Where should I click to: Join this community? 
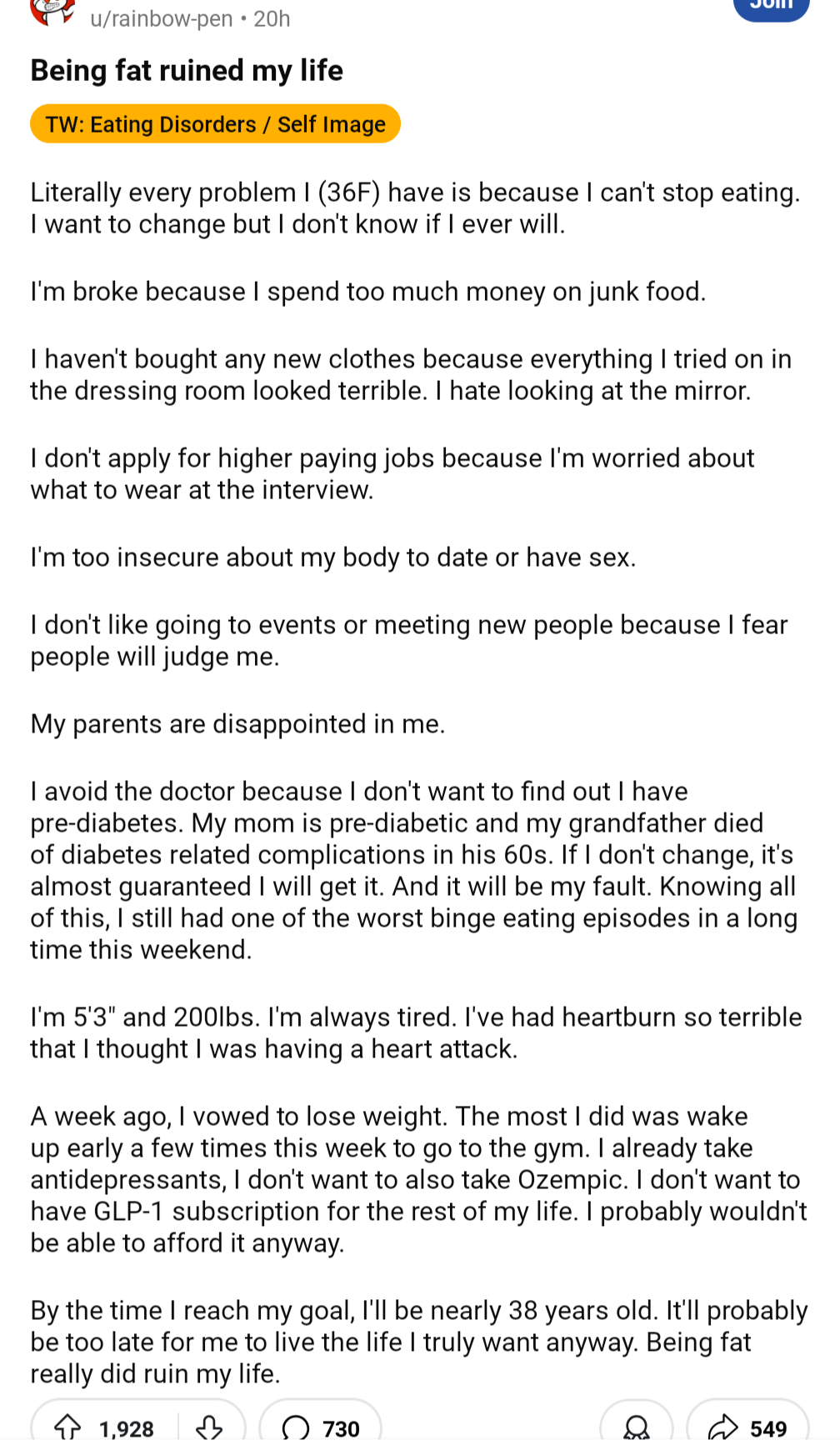point(771,8)
